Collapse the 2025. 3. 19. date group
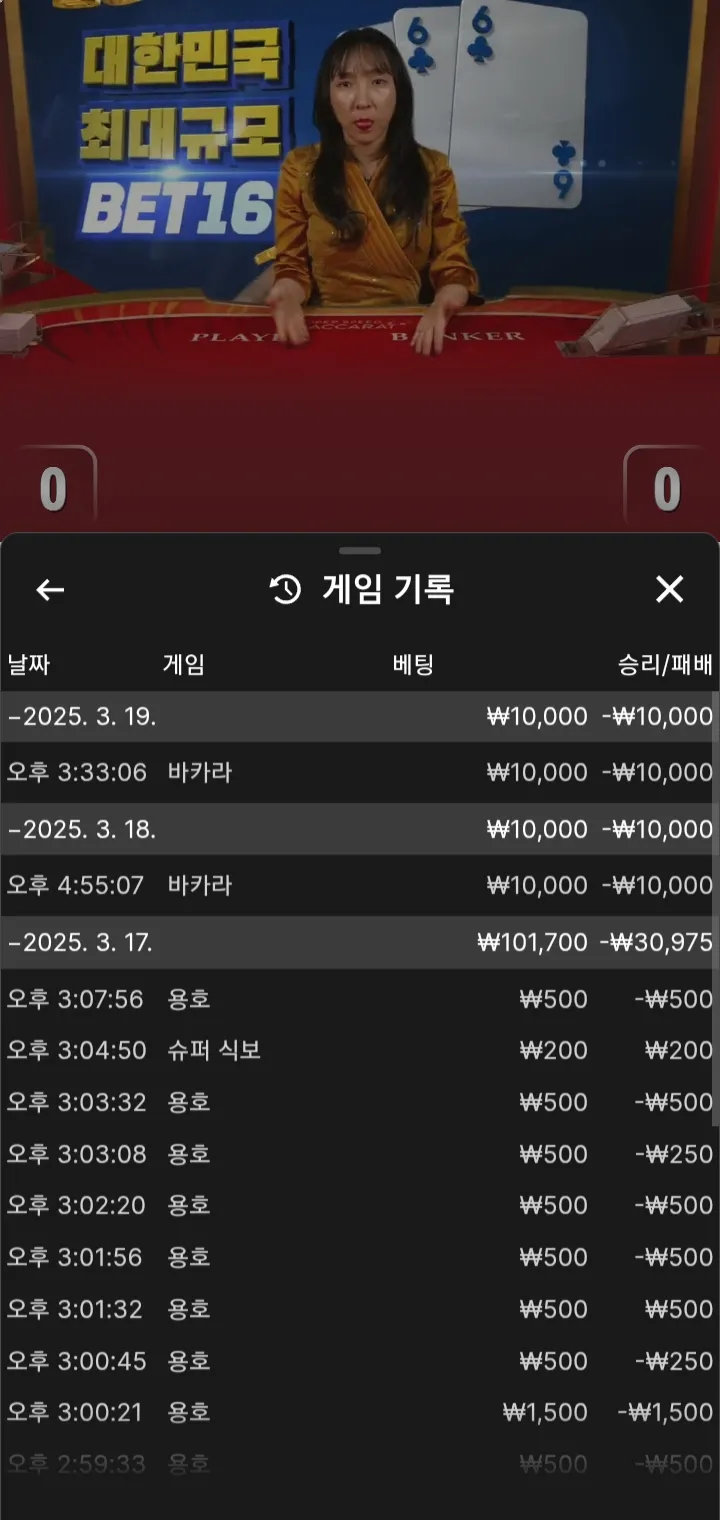720x1520 pixels. pyautogui.click(x=82, y=717)
